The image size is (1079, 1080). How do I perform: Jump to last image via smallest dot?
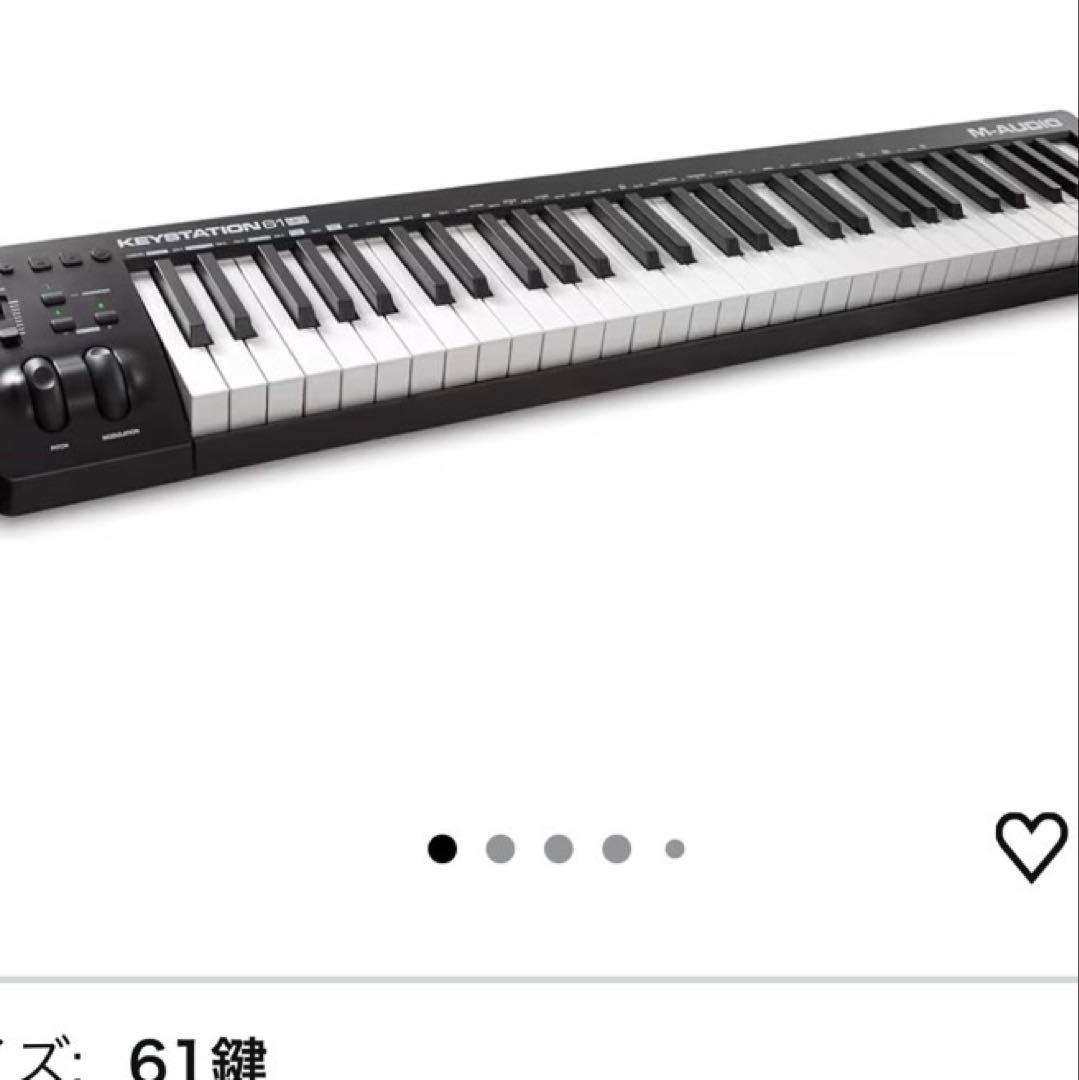tap(672, 848)
